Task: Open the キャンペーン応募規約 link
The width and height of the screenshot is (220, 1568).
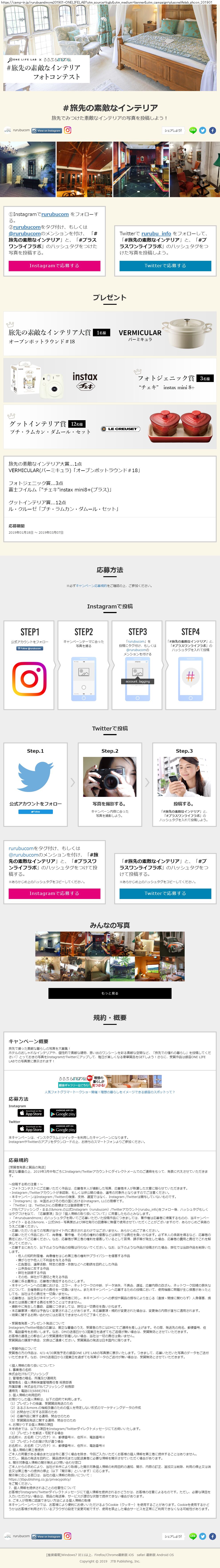Action: [x=89, y=586]
